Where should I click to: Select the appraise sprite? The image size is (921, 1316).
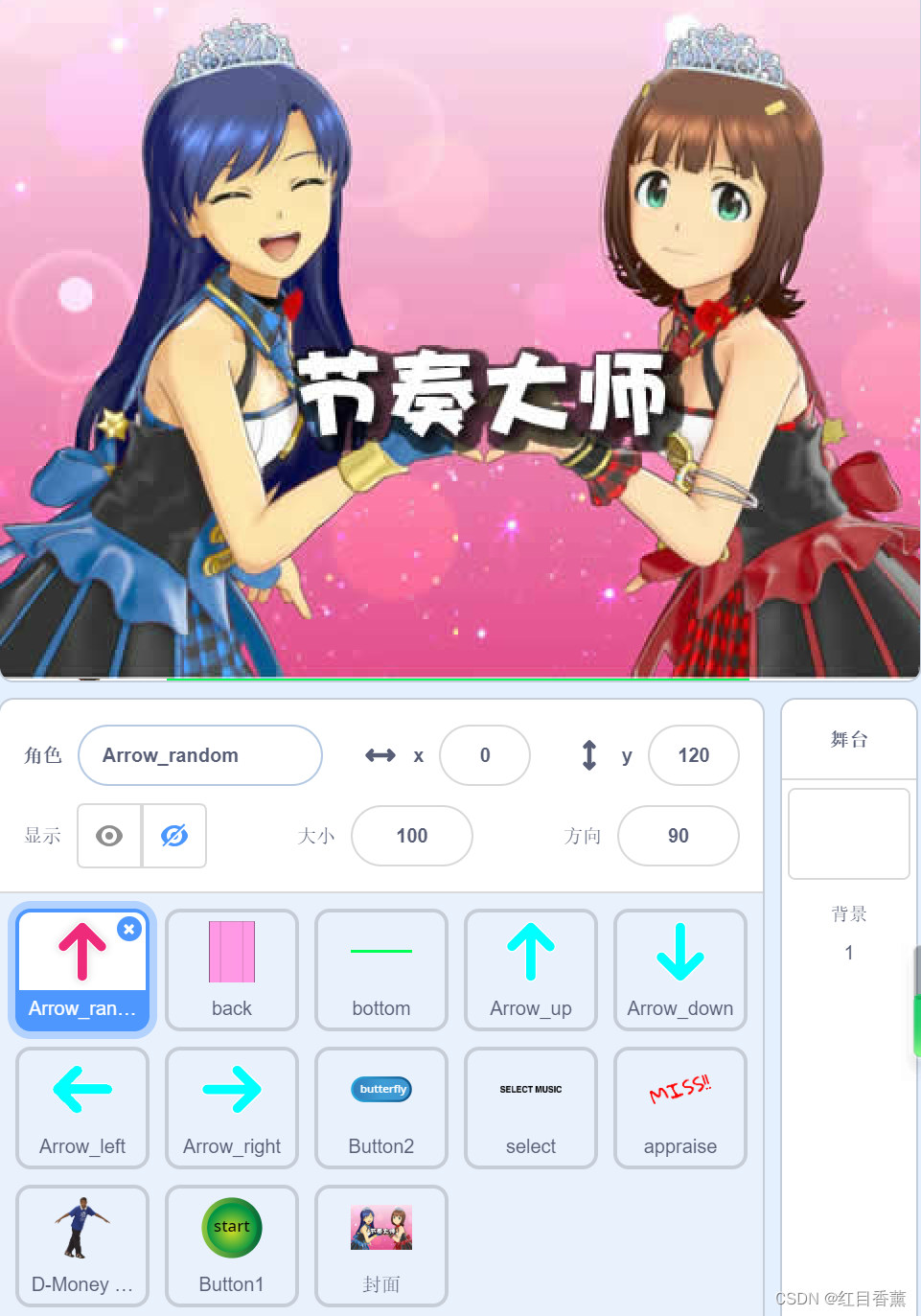(680, 1107)
